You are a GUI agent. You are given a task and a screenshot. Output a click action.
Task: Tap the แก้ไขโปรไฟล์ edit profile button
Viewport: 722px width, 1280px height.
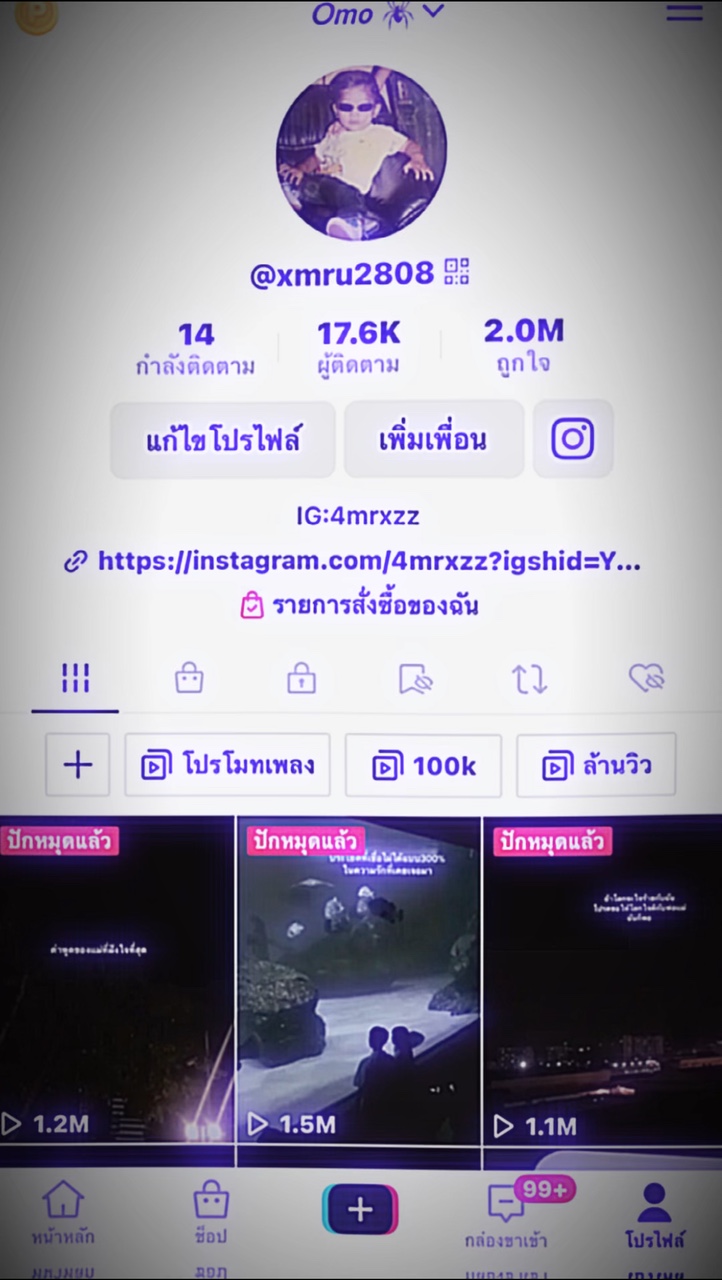click(x=223, y=439)
